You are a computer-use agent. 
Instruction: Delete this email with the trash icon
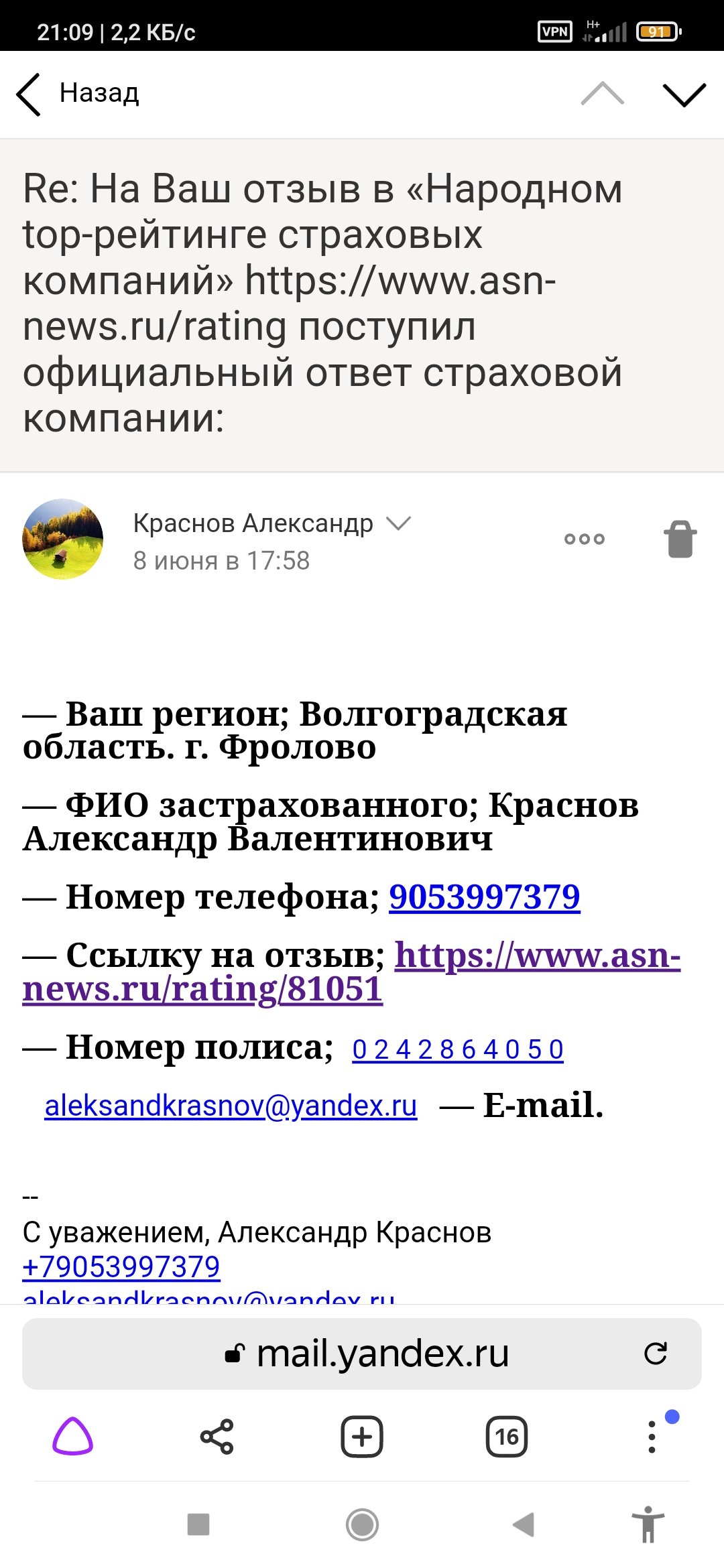click(x=680, y=539)
